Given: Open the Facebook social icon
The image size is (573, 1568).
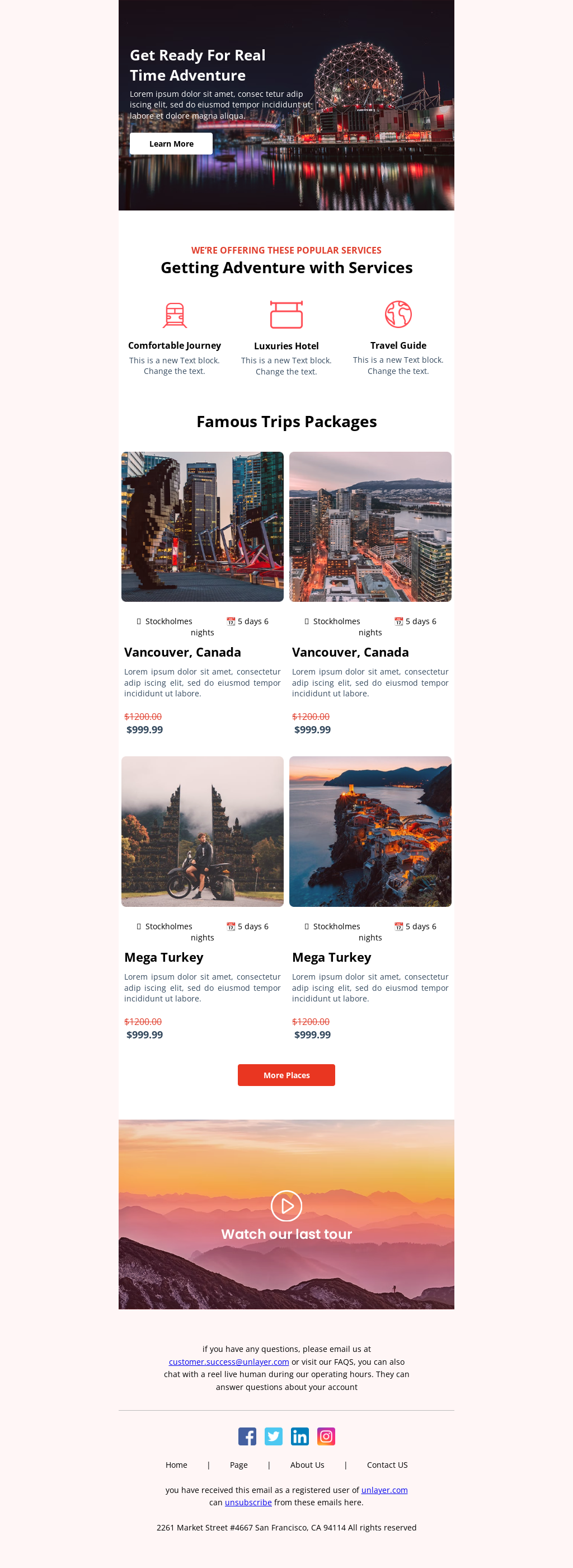Looking at the screenshot, I should click(247, 1436).
